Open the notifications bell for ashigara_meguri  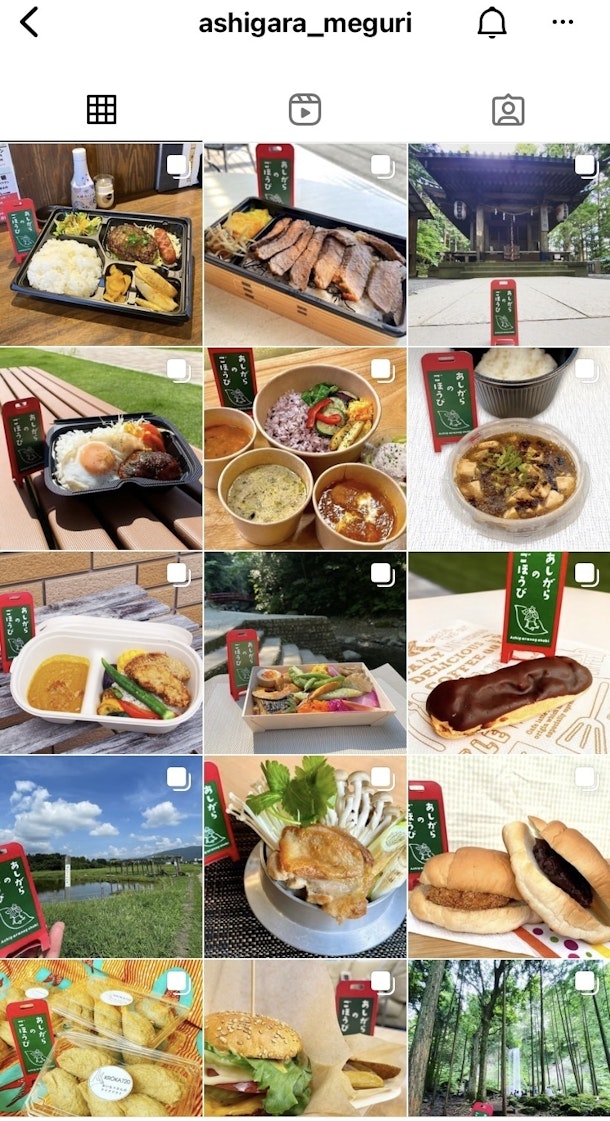tap(491, 23)
